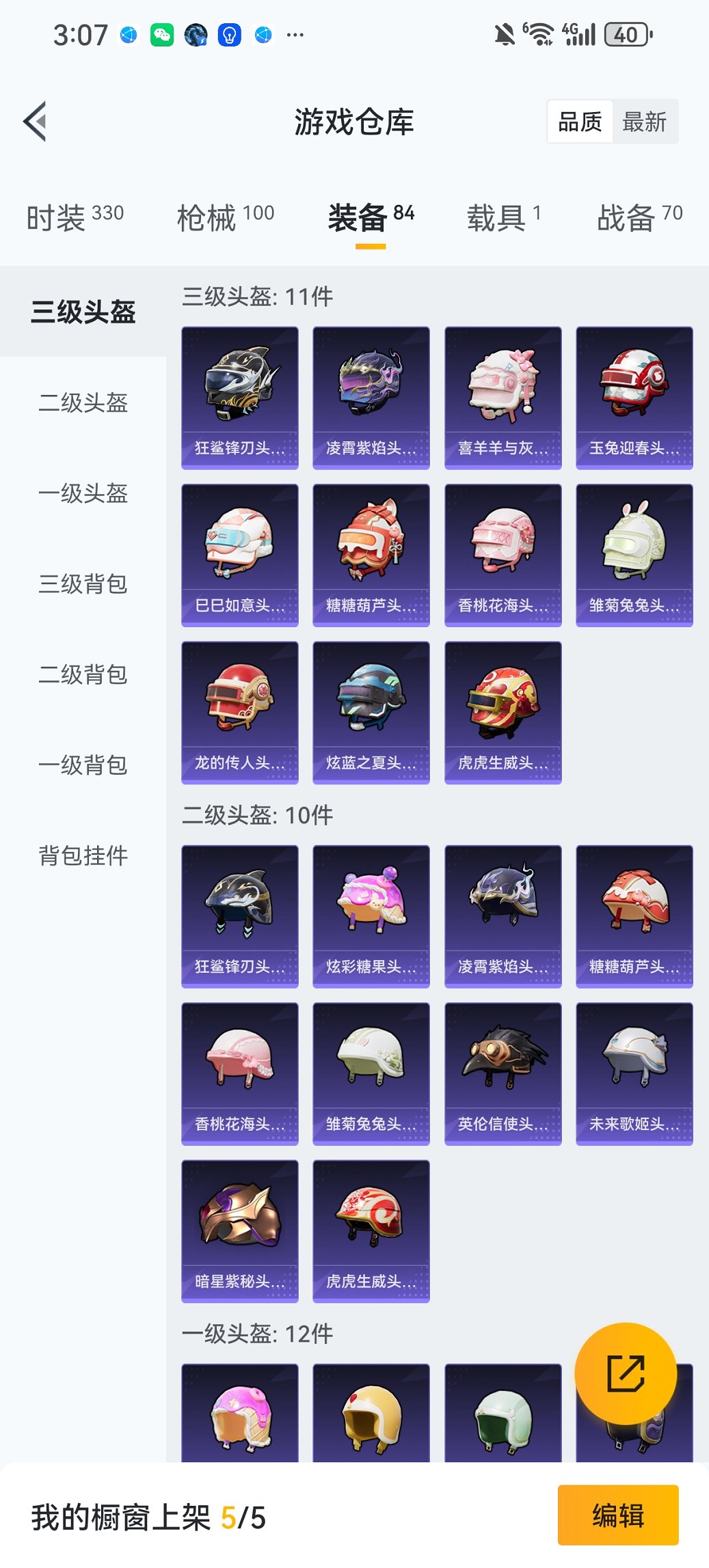Select 背包挂件 in the sidebar
This screenshot has height=1568, width=709.
tap(83, 854)
